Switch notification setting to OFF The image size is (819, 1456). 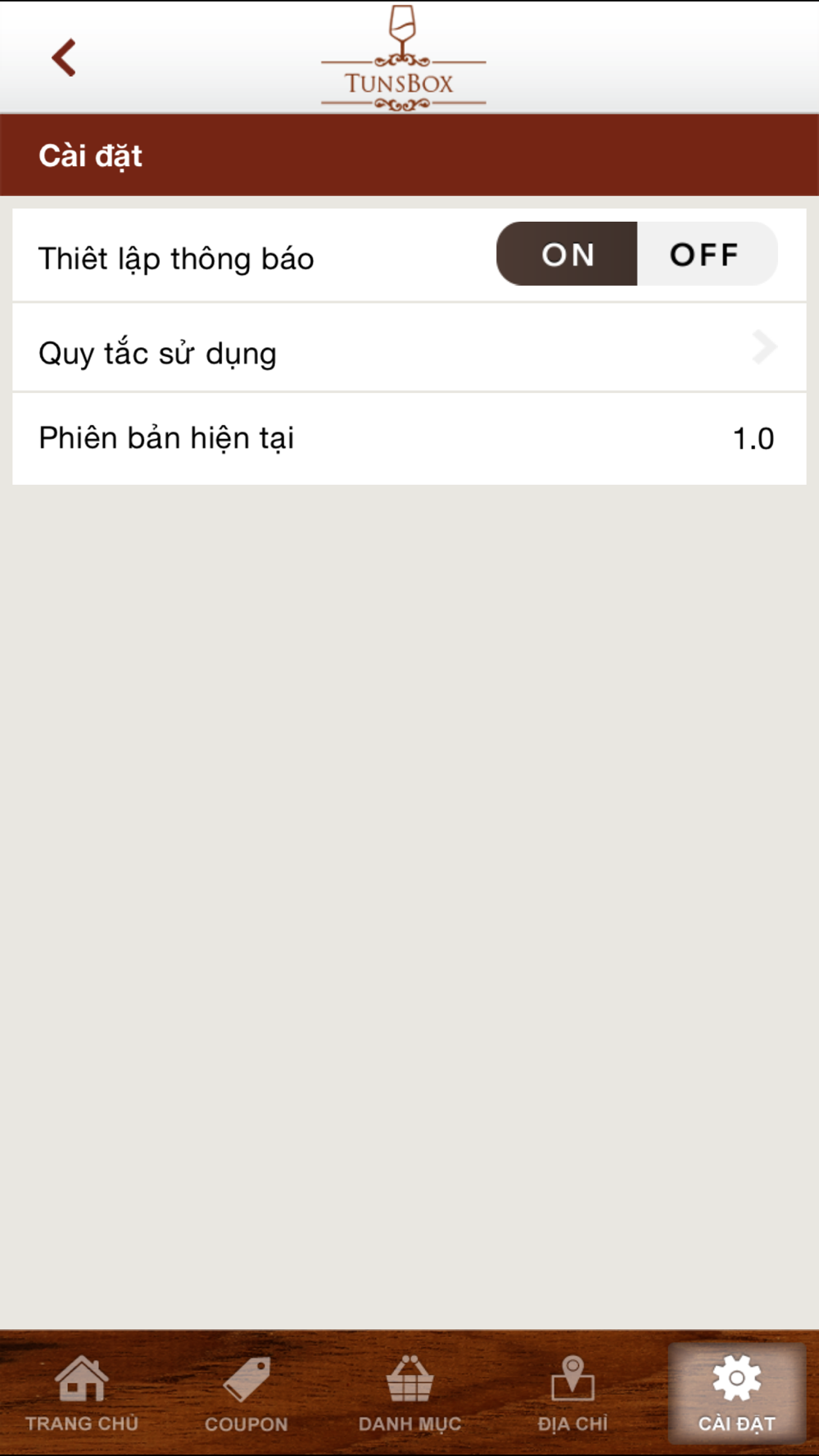tap(706, 254)
